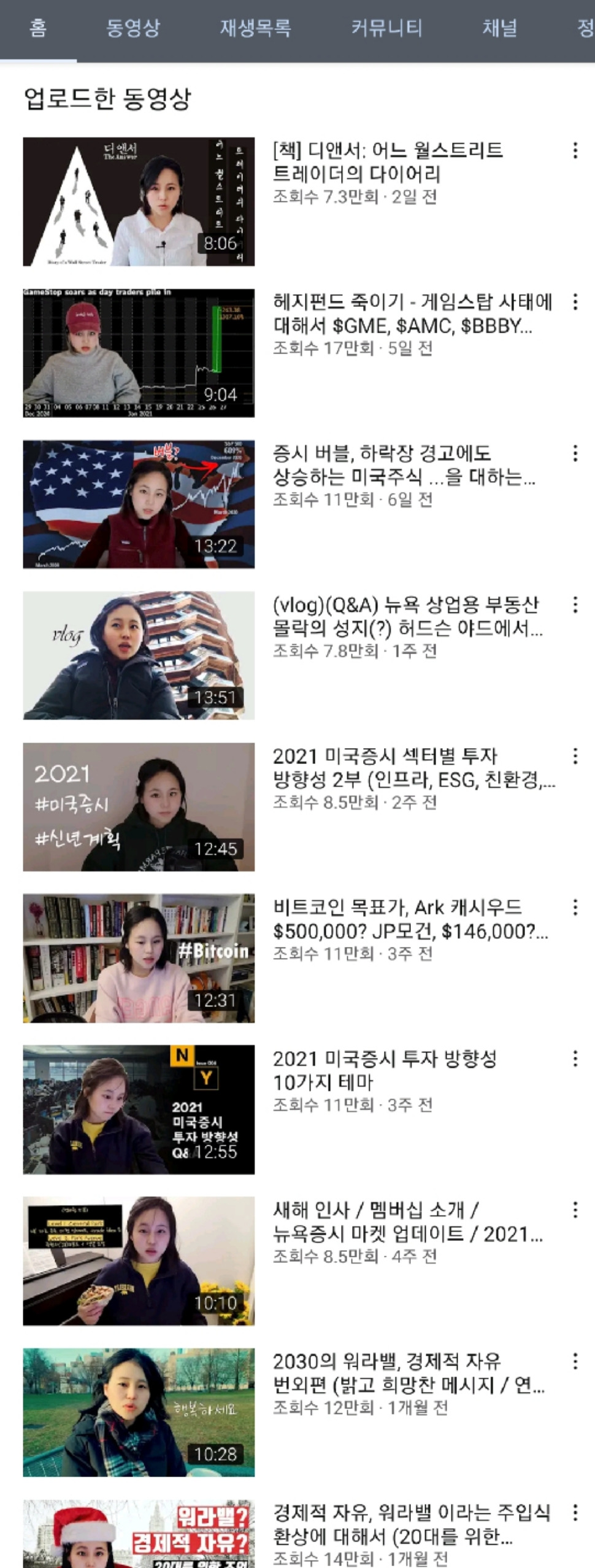The height and width of the screenshot is (1568, 595).
Task: Open more options for 헤지펀드 죽이기 video
Action: [x=575, y=302]
